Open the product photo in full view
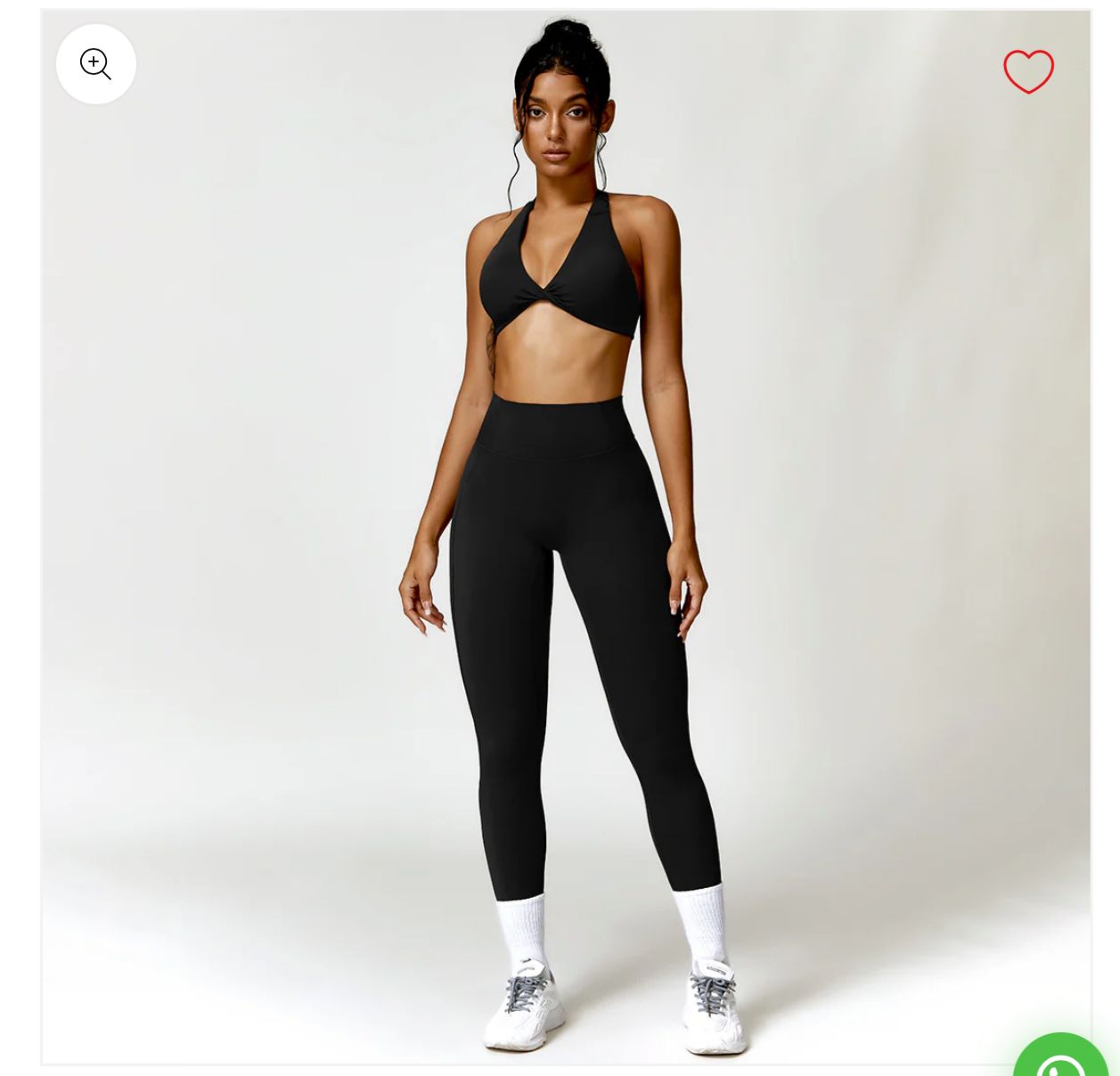Image resolution: width=1120 pixels, height=1076 pixels. (x=565, y=536)
